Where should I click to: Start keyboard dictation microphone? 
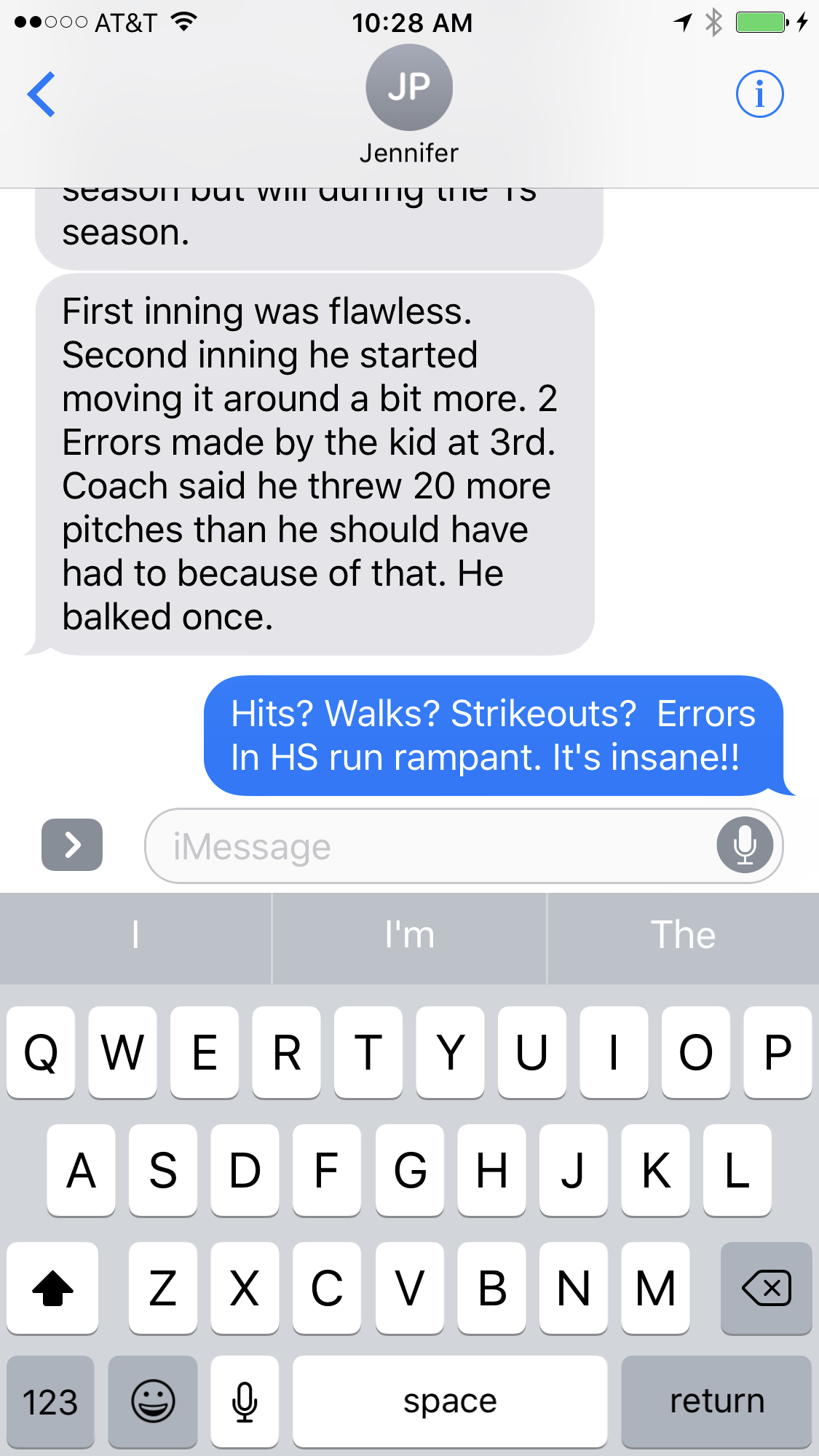coord(245,1401)
